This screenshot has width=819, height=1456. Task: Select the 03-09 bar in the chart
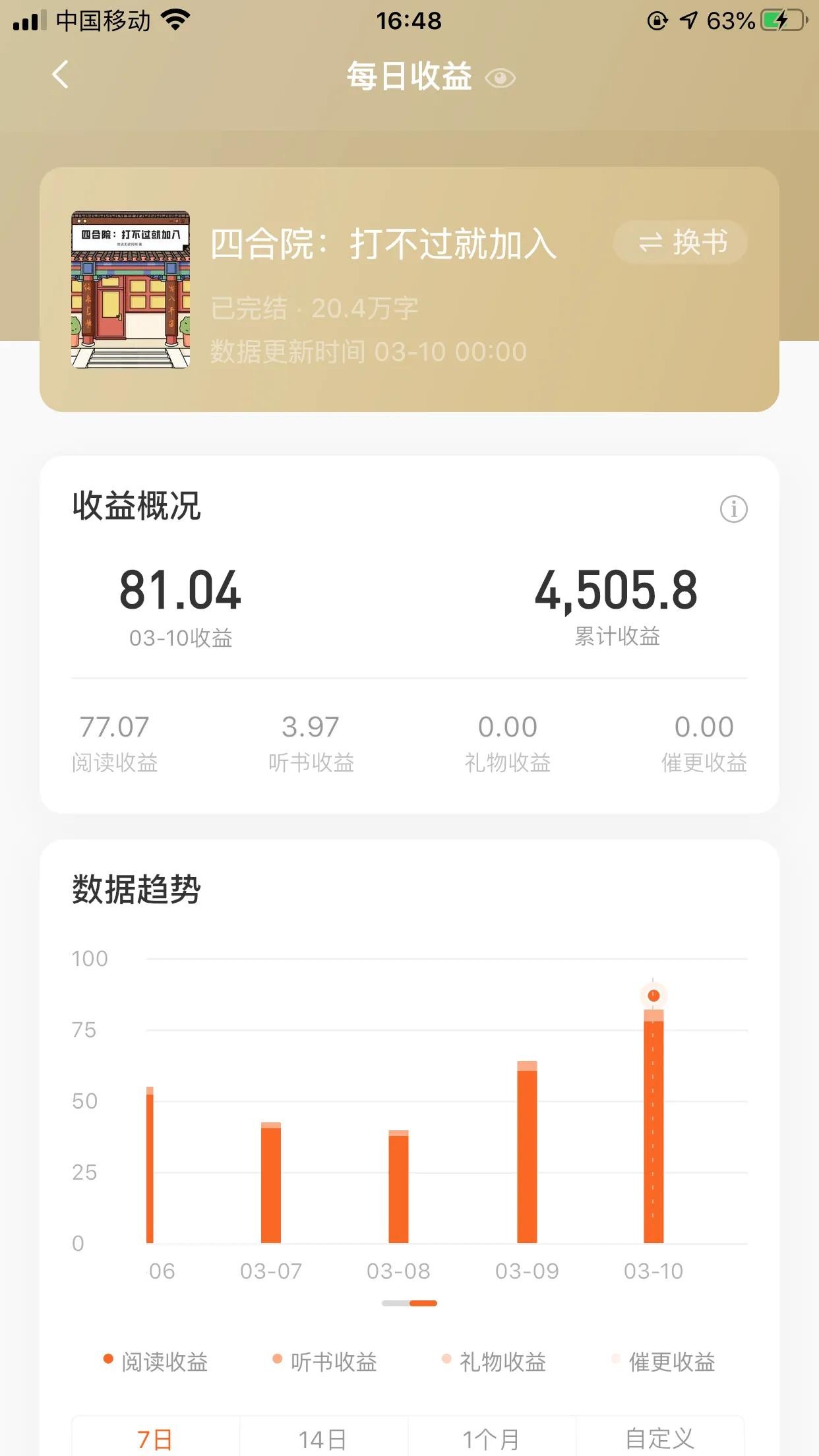pos(527,1154)
